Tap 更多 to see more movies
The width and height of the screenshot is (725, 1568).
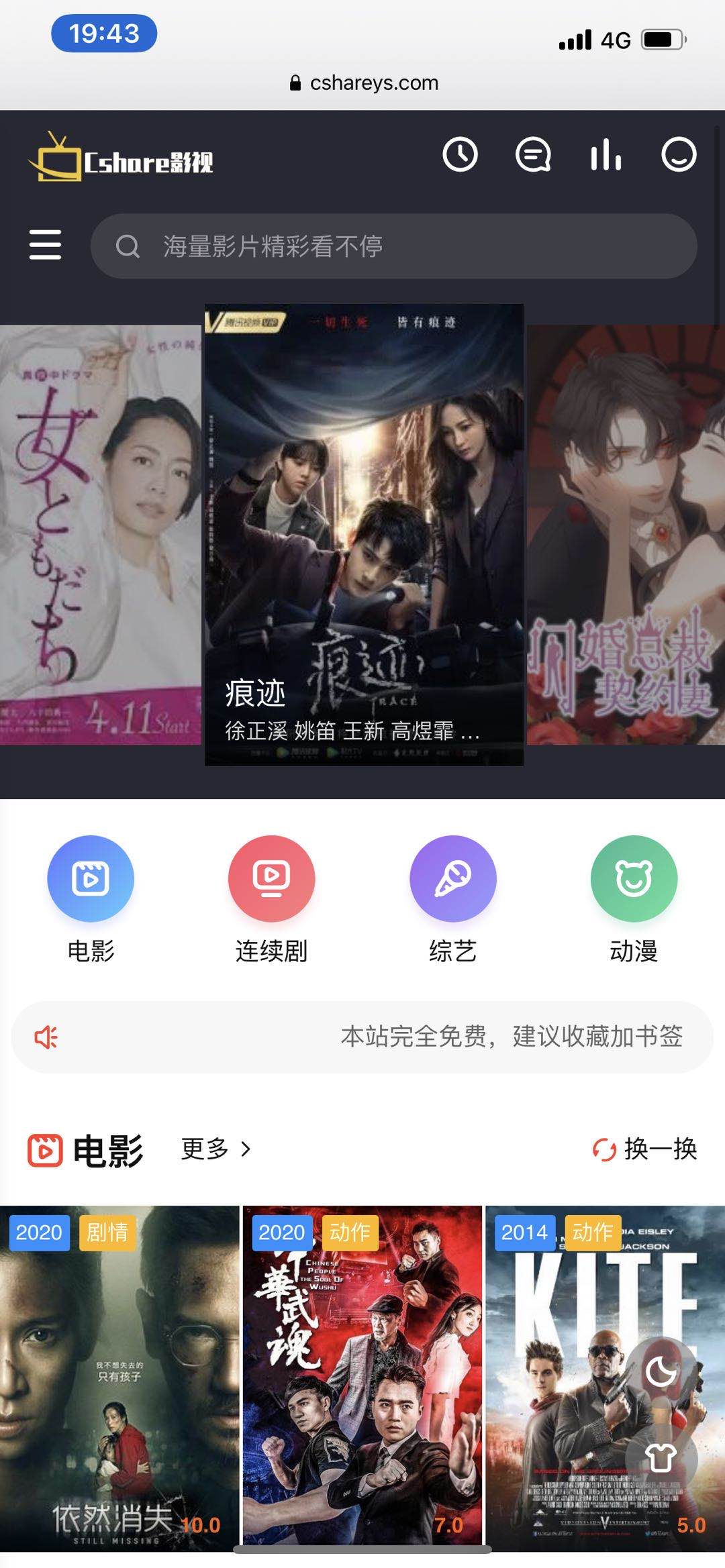(215, 1149)
